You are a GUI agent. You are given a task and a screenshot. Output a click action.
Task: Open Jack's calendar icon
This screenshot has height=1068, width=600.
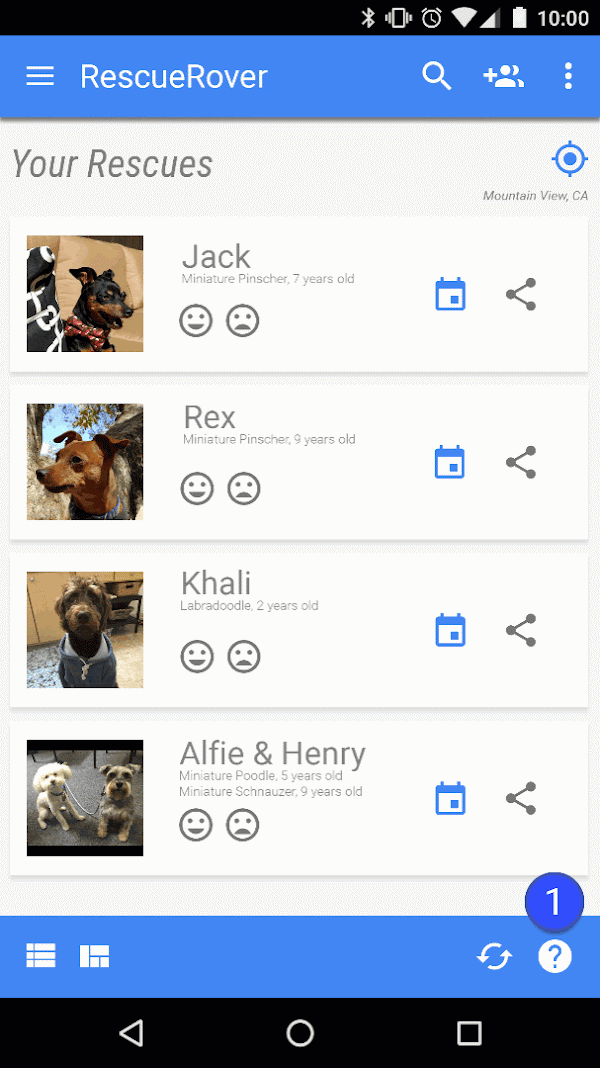[450, 294]
